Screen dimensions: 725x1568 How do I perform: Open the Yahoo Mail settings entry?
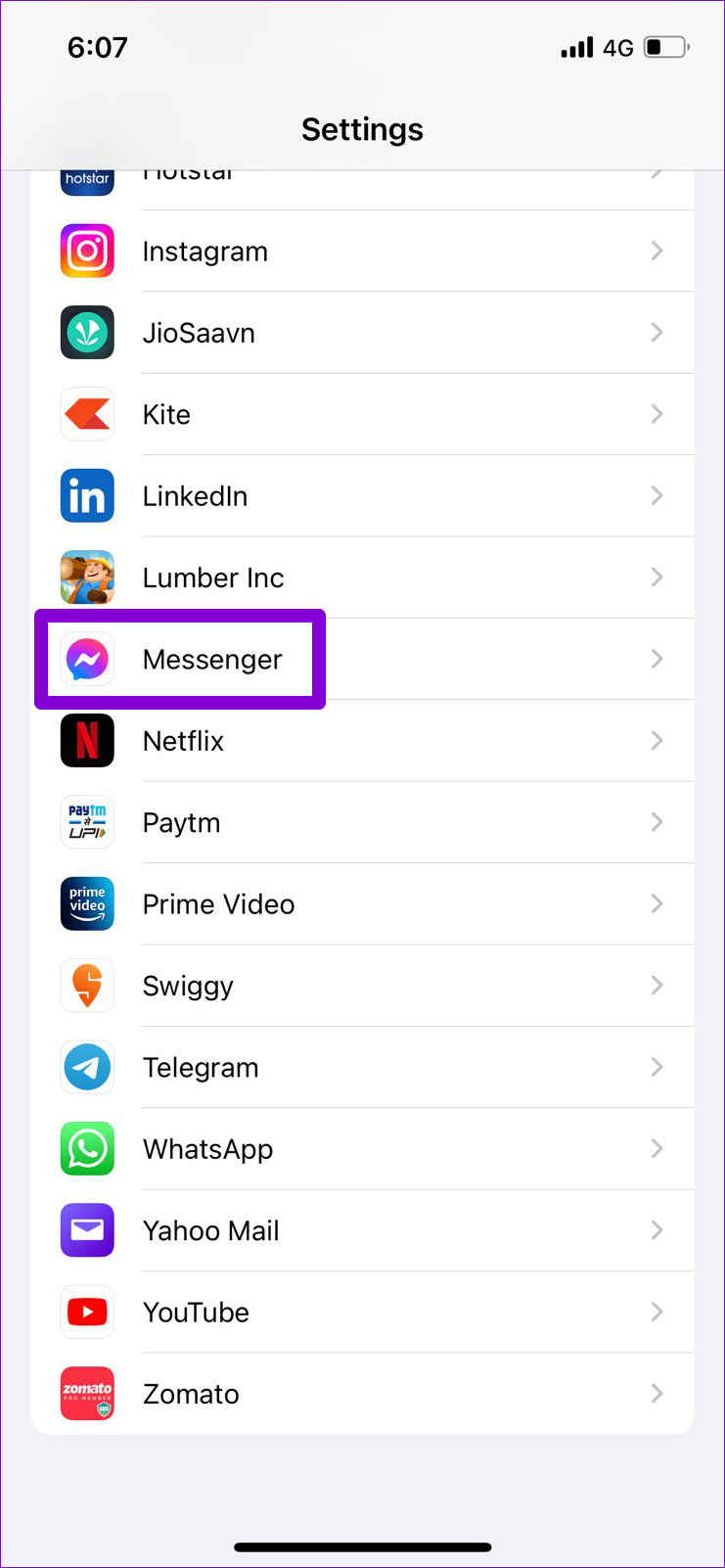click(x=362, y=1230)
